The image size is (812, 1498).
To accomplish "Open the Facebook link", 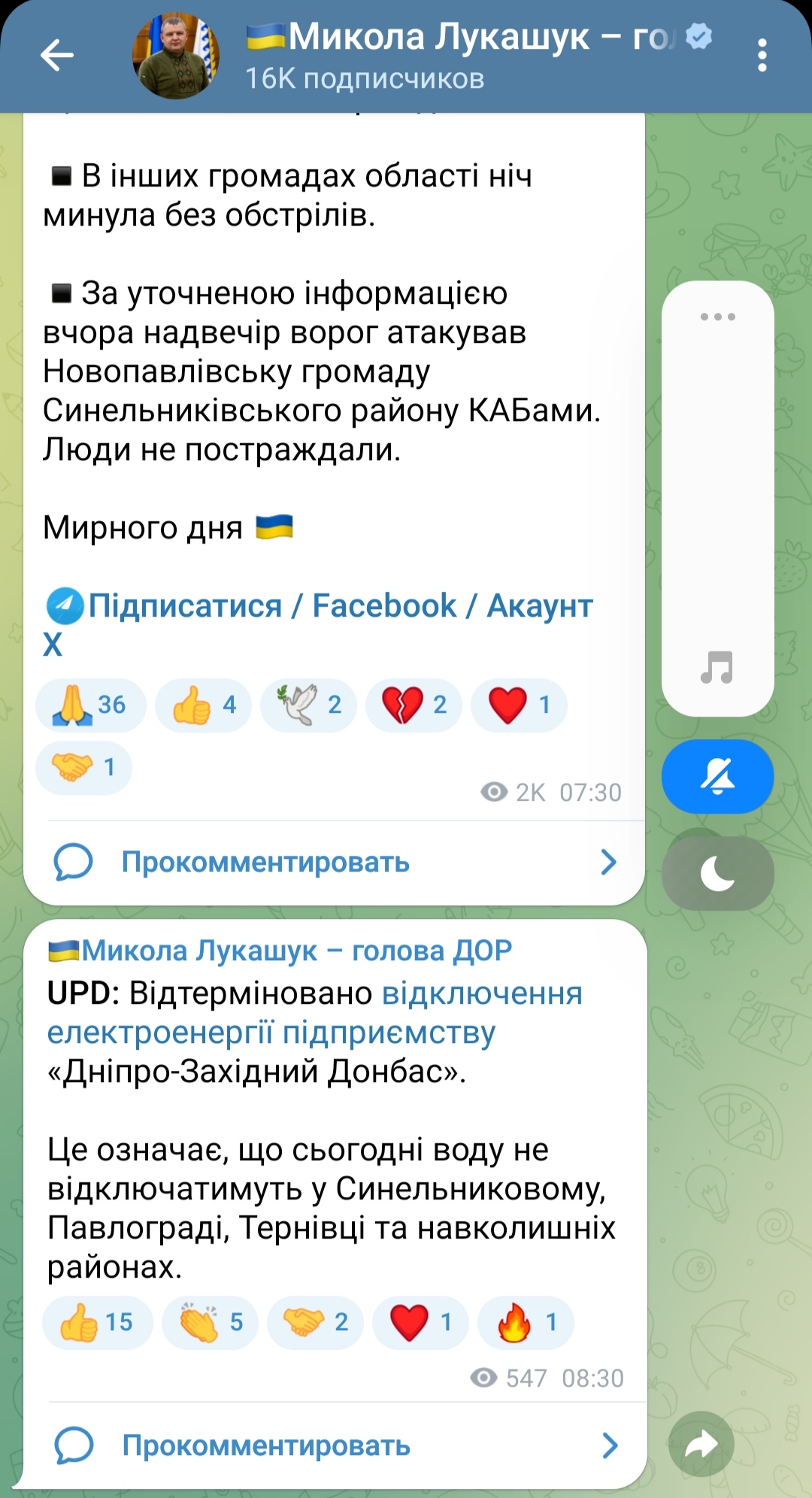I will (x=383, y=606).
